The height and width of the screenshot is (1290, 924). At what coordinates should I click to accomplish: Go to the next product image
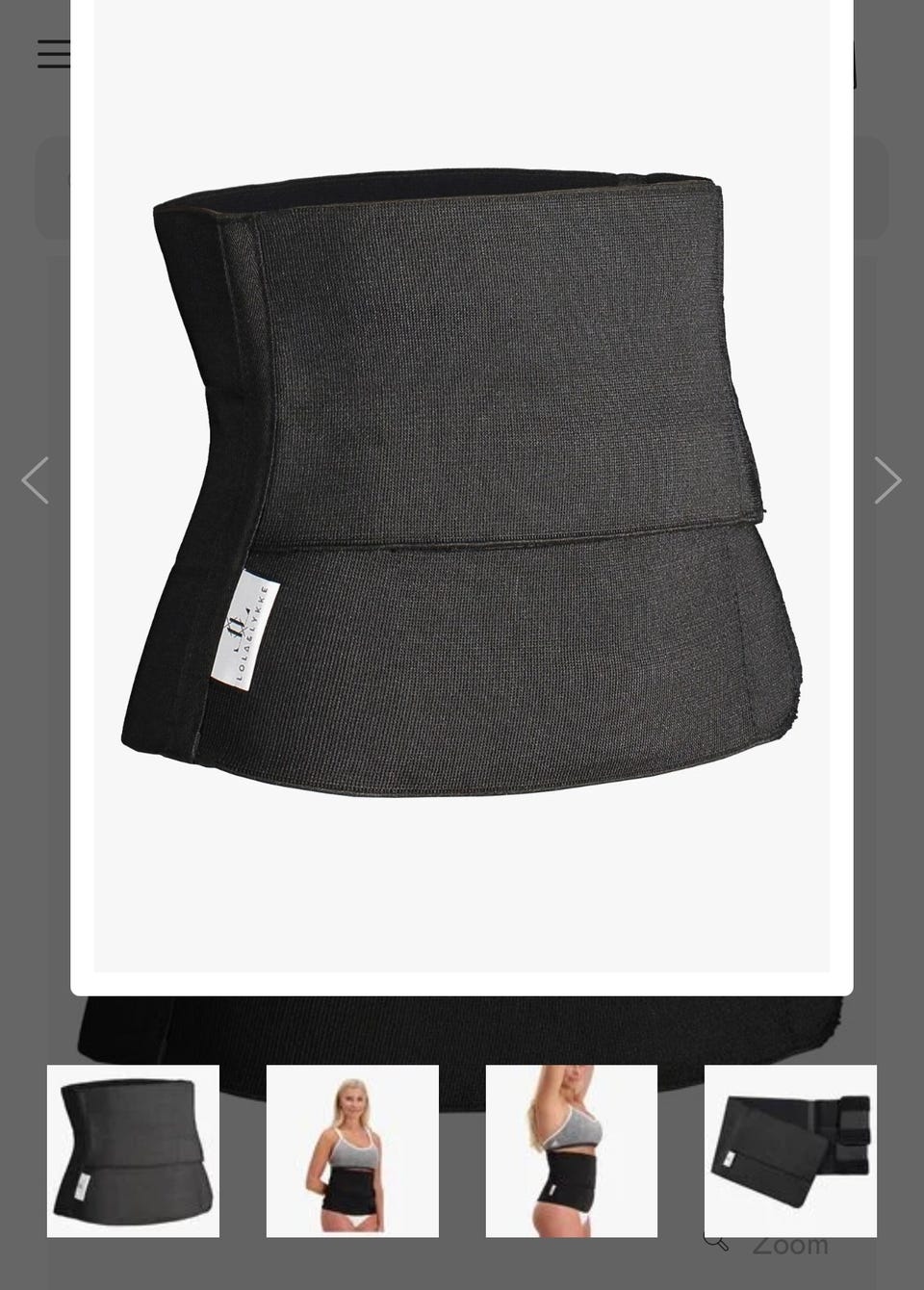886,480
